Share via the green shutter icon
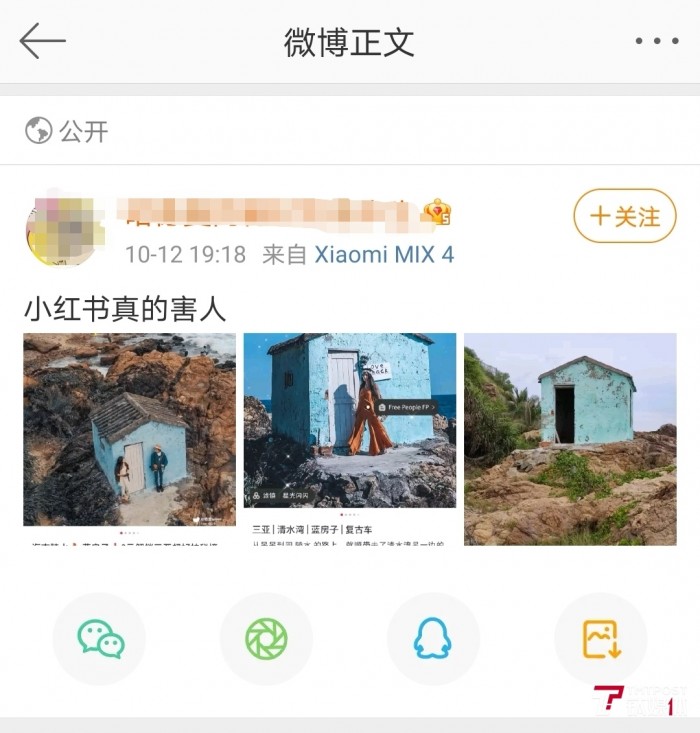The image size is (700, 733). coord(266,639)
